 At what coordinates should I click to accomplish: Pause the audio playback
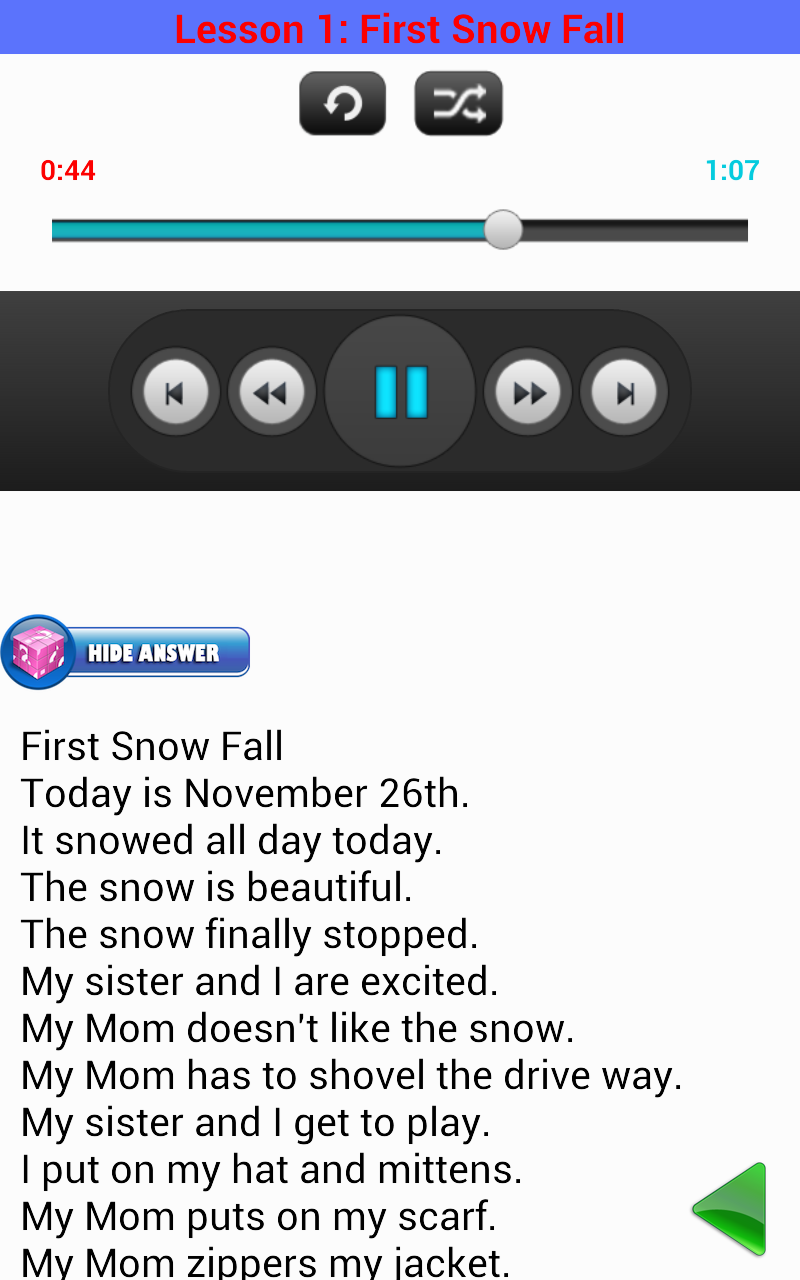400,391
